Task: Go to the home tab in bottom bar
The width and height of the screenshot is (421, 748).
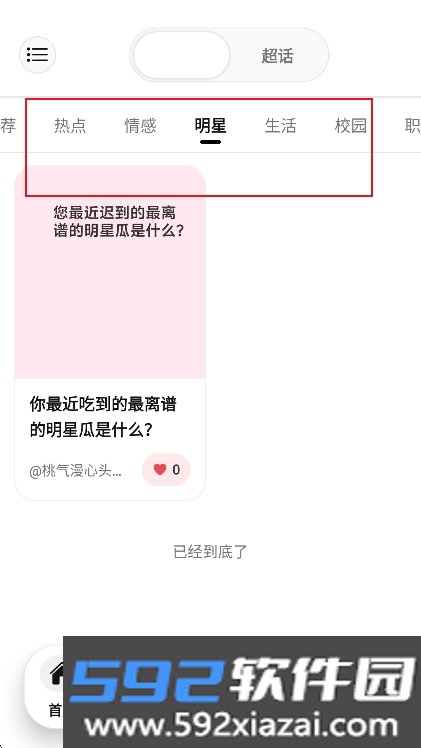Action: 53,687
